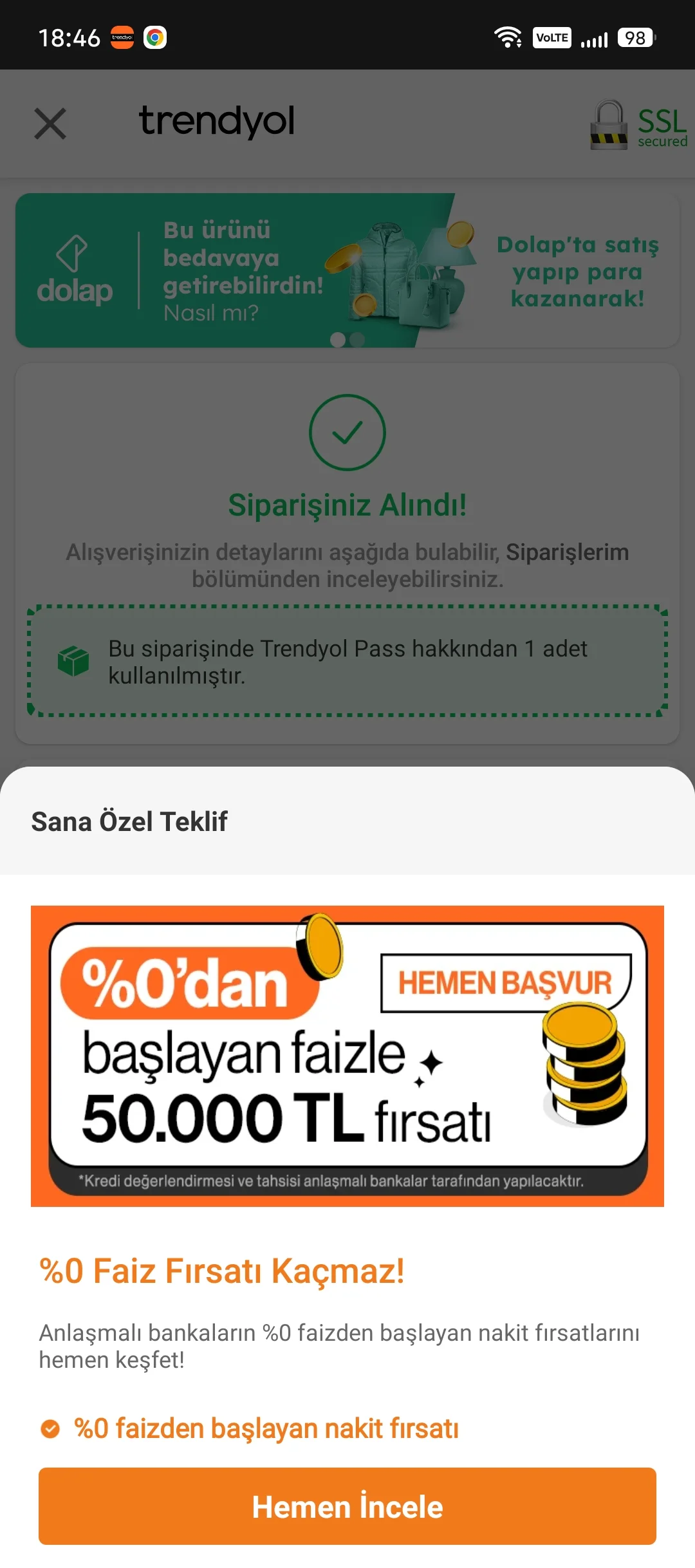Screen dimensions: 695x1568
Task: Open the 50.000 TL loan offer banner
Action: tap(347, 1056)
